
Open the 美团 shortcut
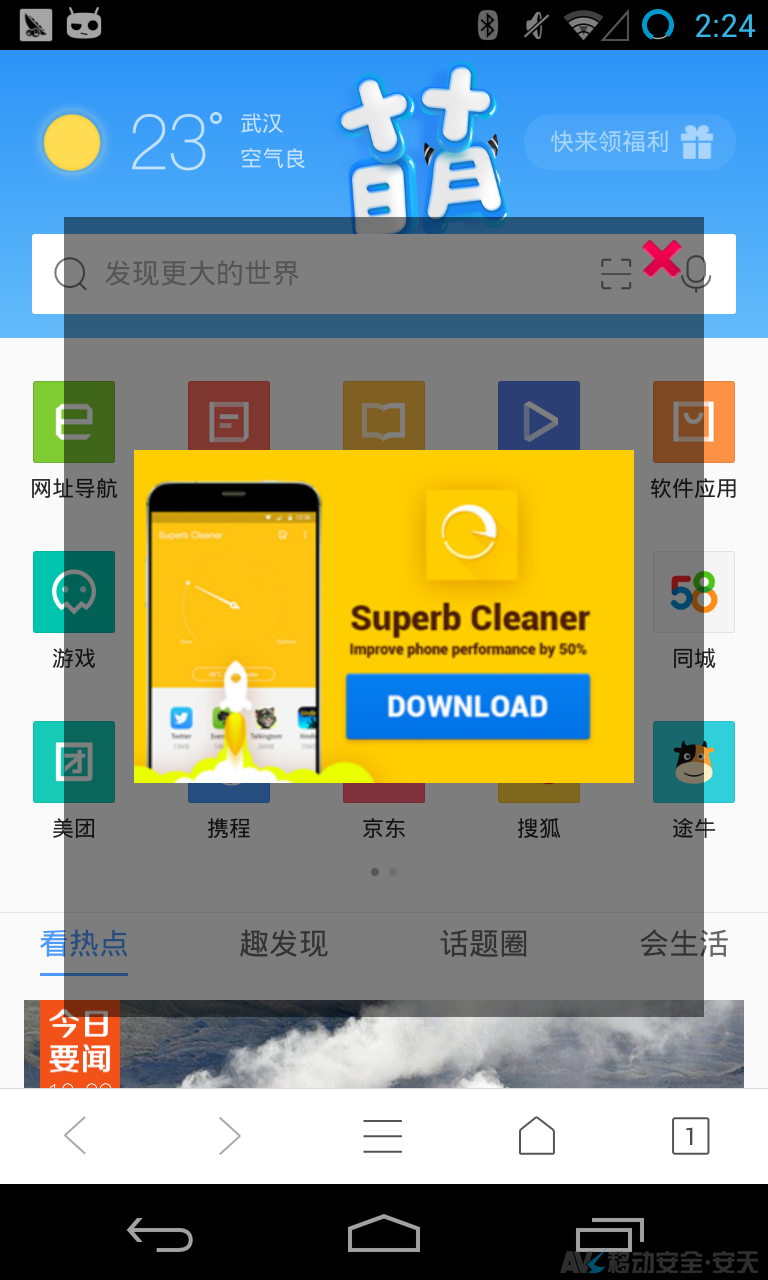click(x=74, y=763)
